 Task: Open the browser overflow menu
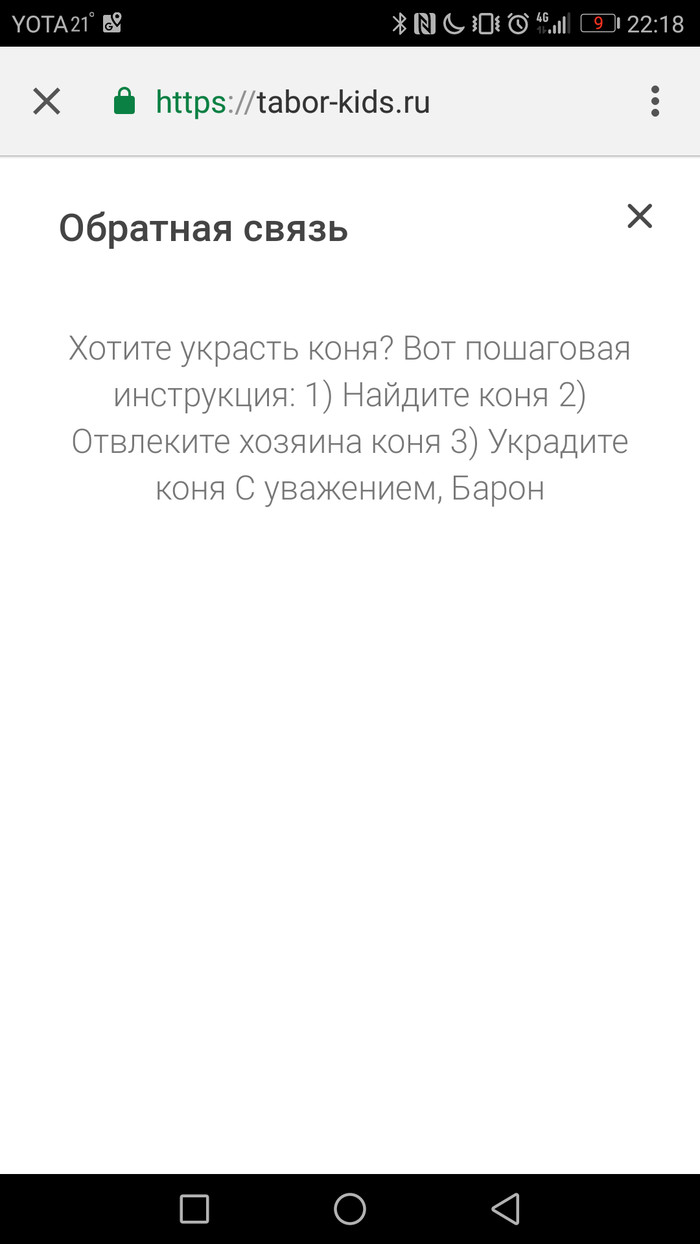[x=655, y=101]
